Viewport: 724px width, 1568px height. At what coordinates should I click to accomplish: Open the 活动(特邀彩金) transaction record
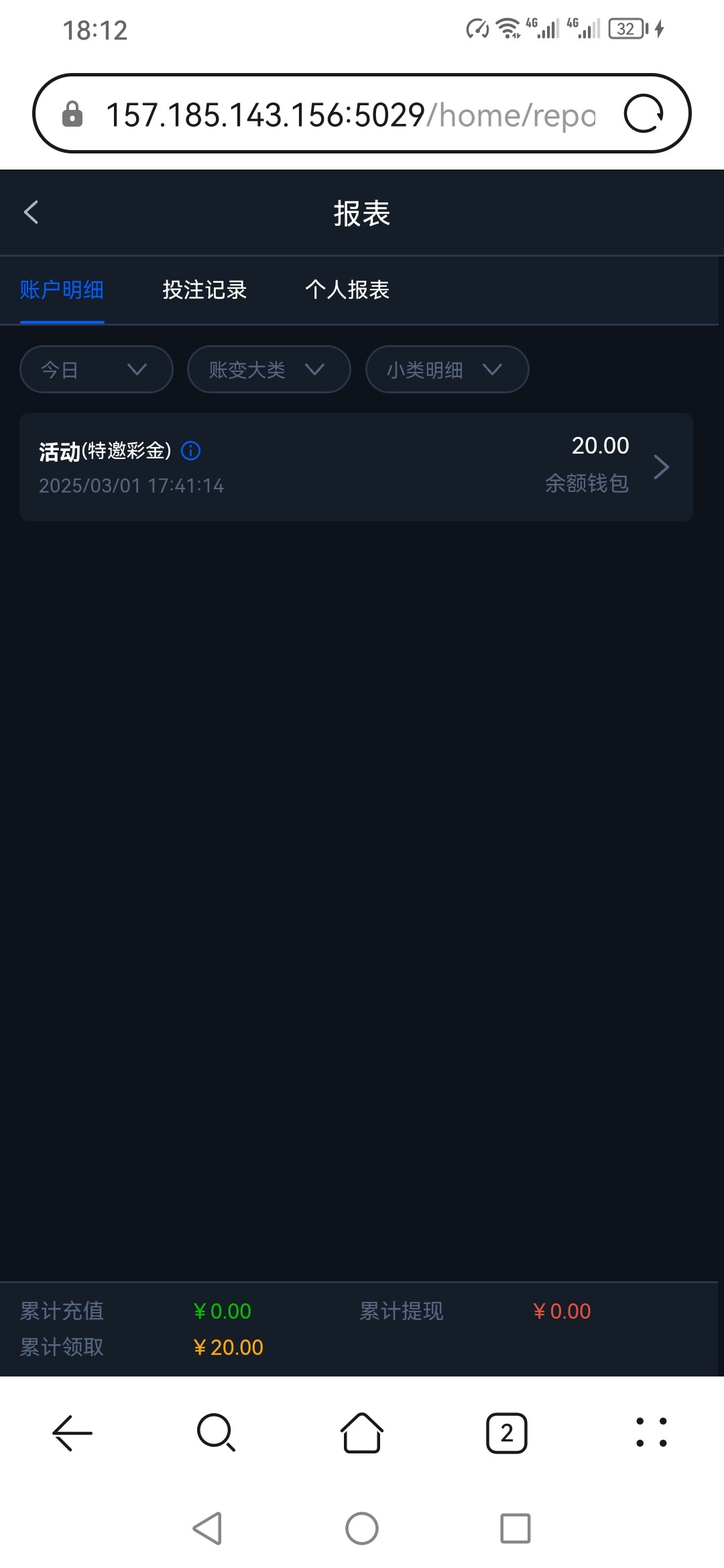pyautogui.click(x=356, y=467)
